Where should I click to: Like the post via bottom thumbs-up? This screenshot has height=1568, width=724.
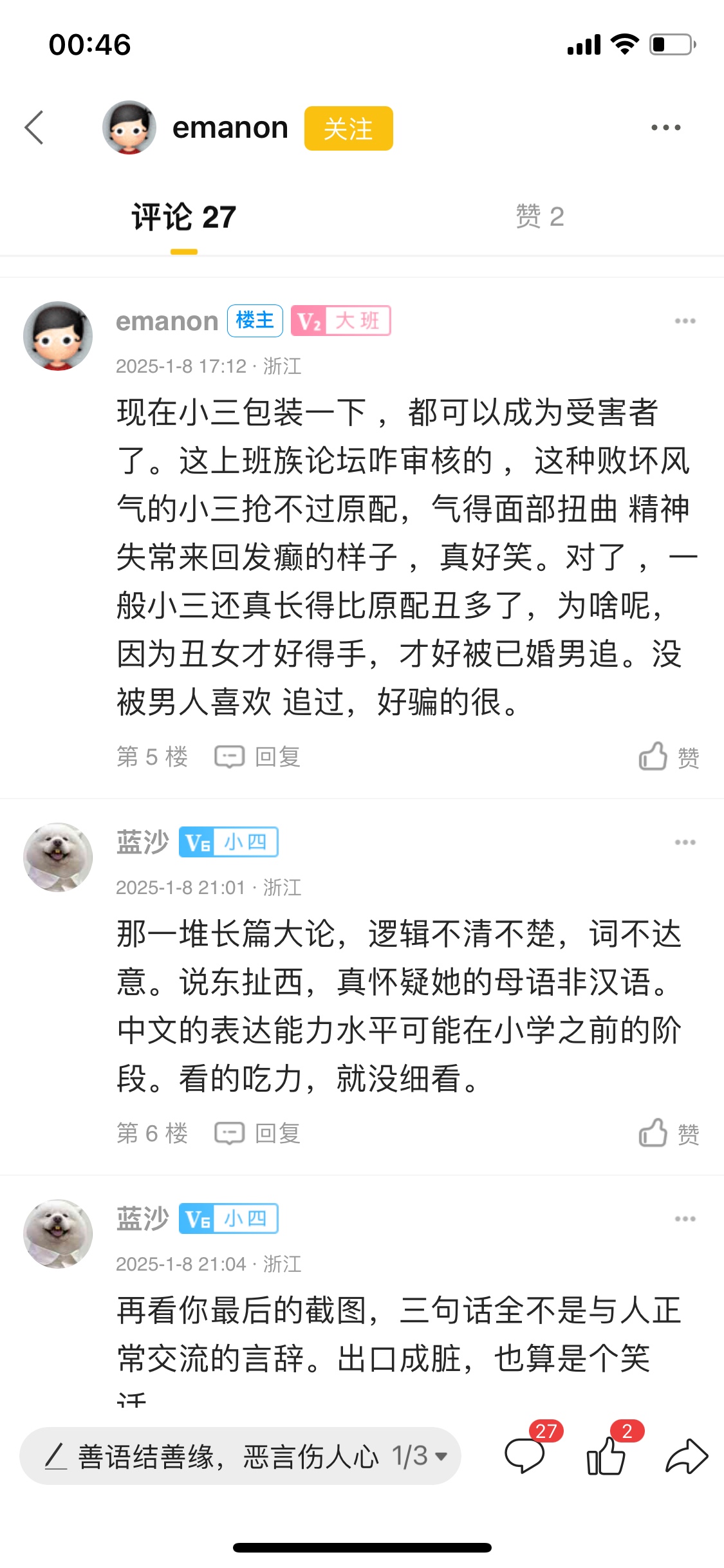(x=606, y=1456)
